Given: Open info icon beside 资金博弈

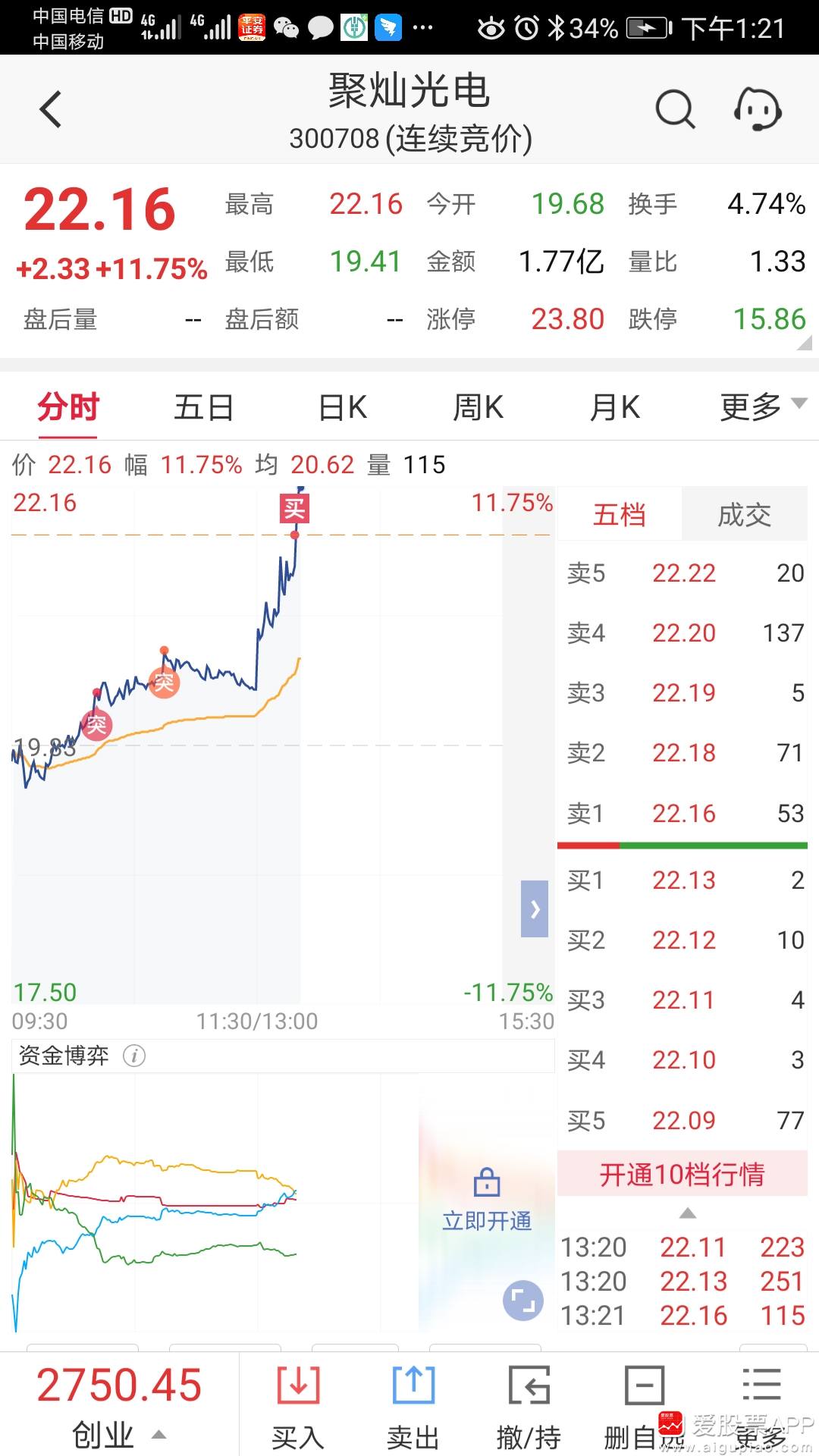Looking at the screenshot, I should tap(134, 1056).
